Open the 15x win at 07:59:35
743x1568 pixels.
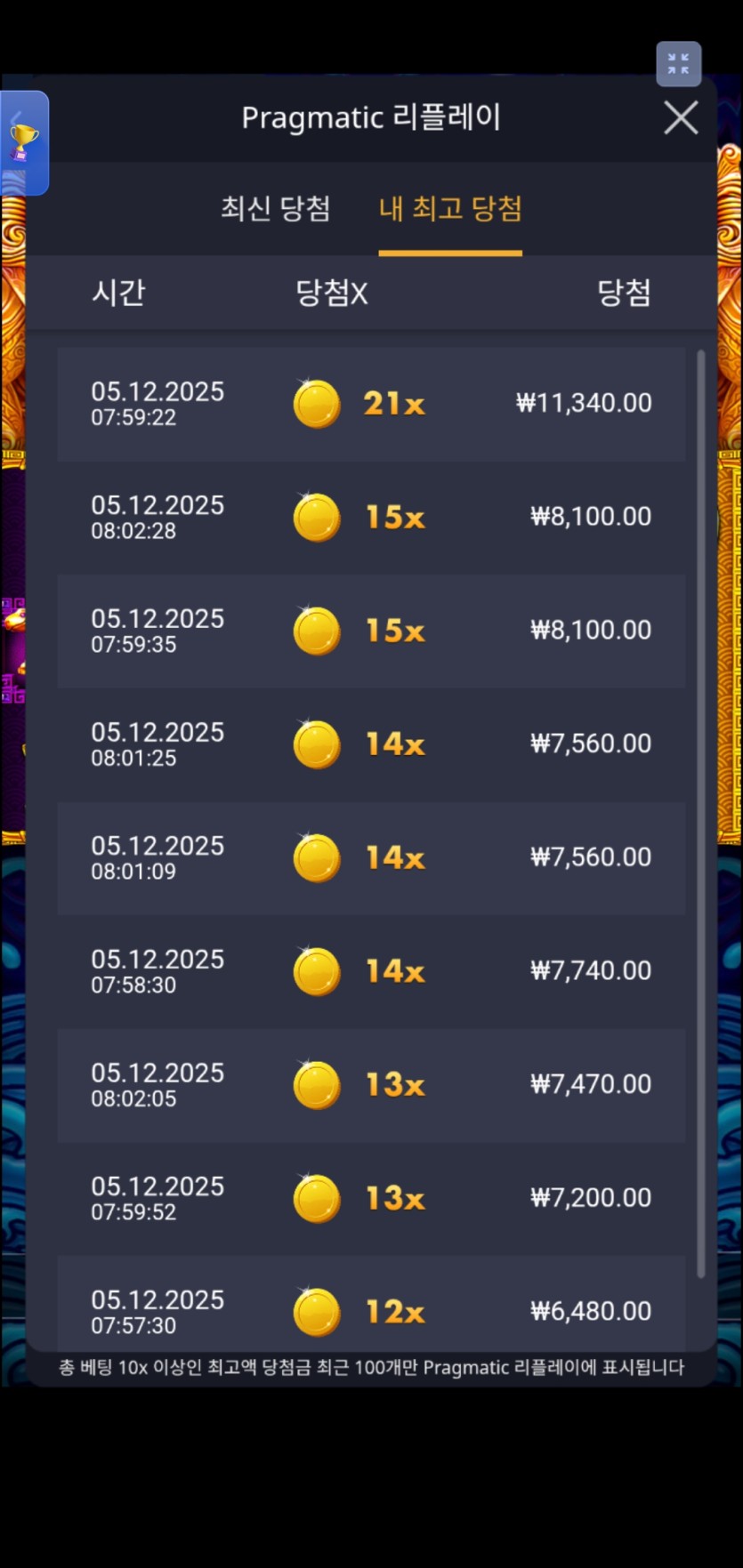pos(371,631)
